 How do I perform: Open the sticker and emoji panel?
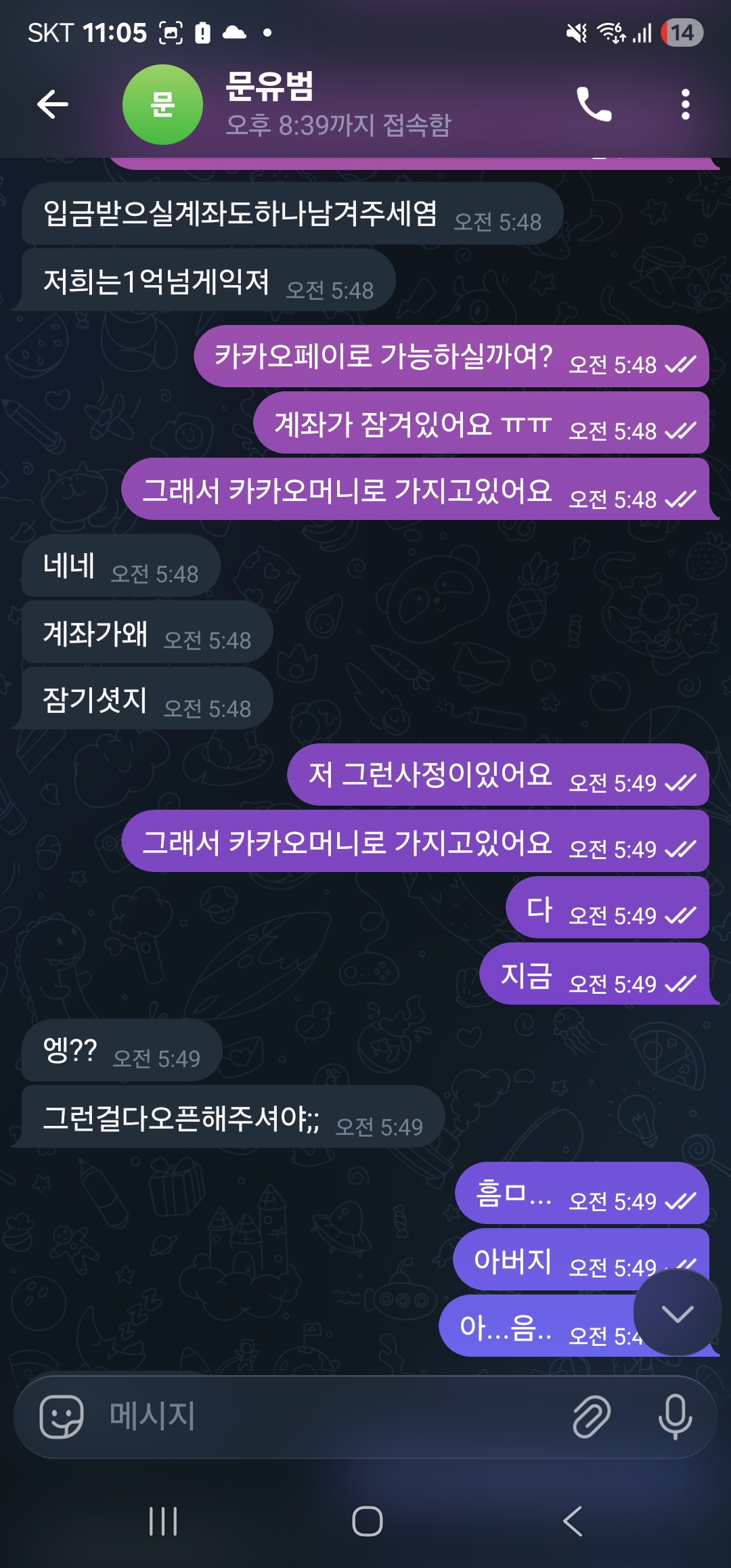tap(62, 1416)
